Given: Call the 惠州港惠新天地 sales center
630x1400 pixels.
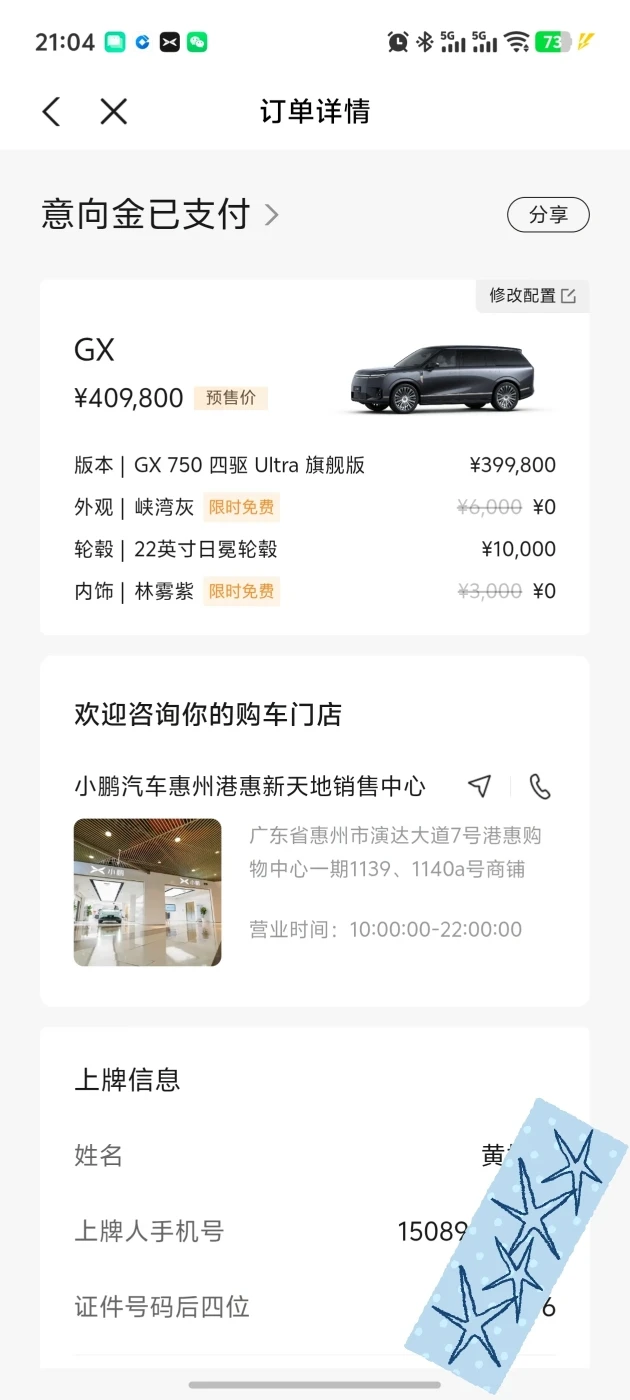Looking at the screenshot, I should click(540, 787).
